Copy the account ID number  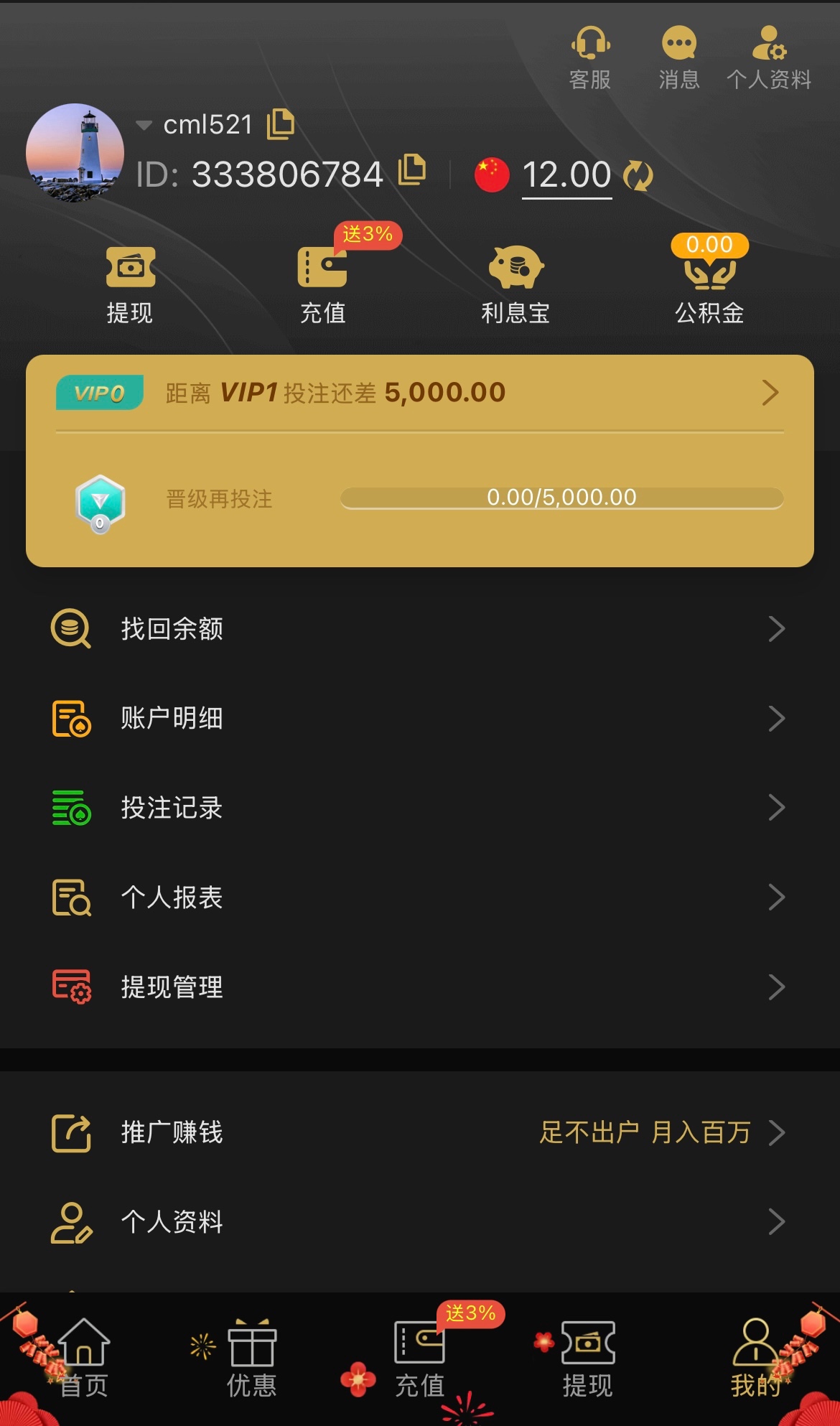coord(412,170)
